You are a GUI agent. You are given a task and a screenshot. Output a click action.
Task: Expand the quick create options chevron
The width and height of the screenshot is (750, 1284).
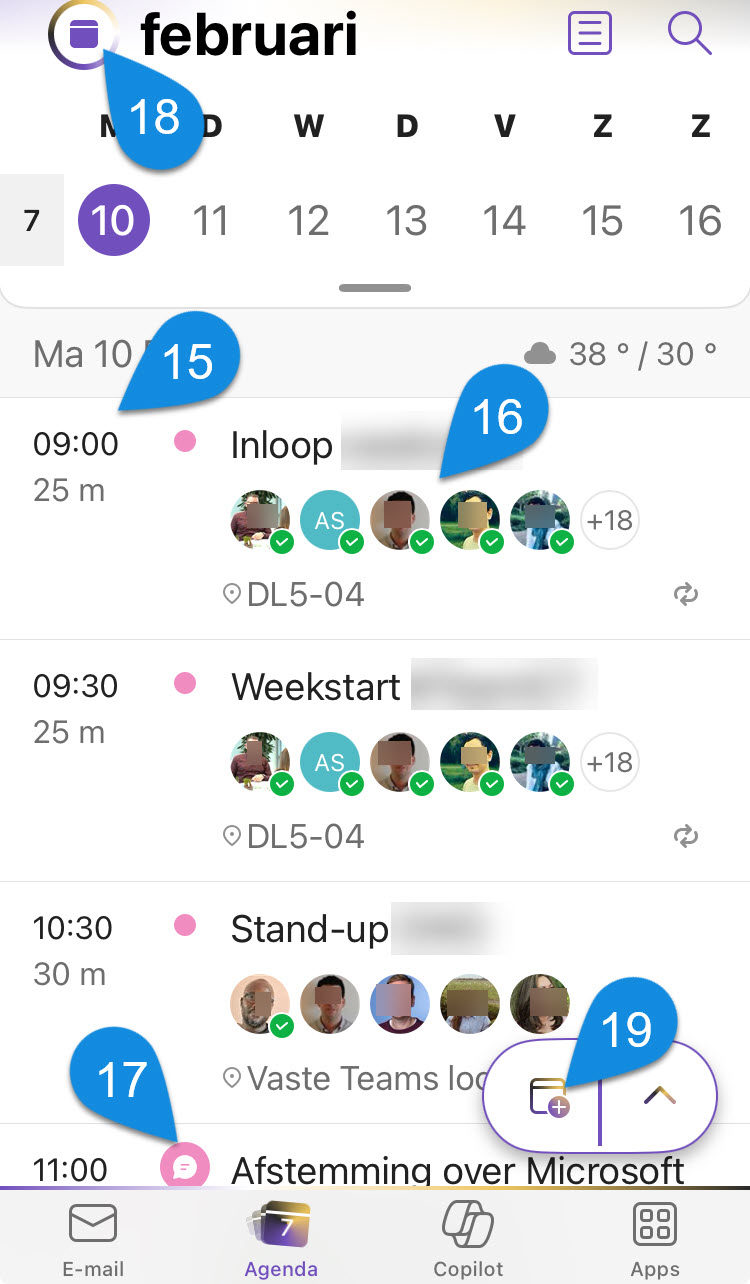coord(659,1096)
